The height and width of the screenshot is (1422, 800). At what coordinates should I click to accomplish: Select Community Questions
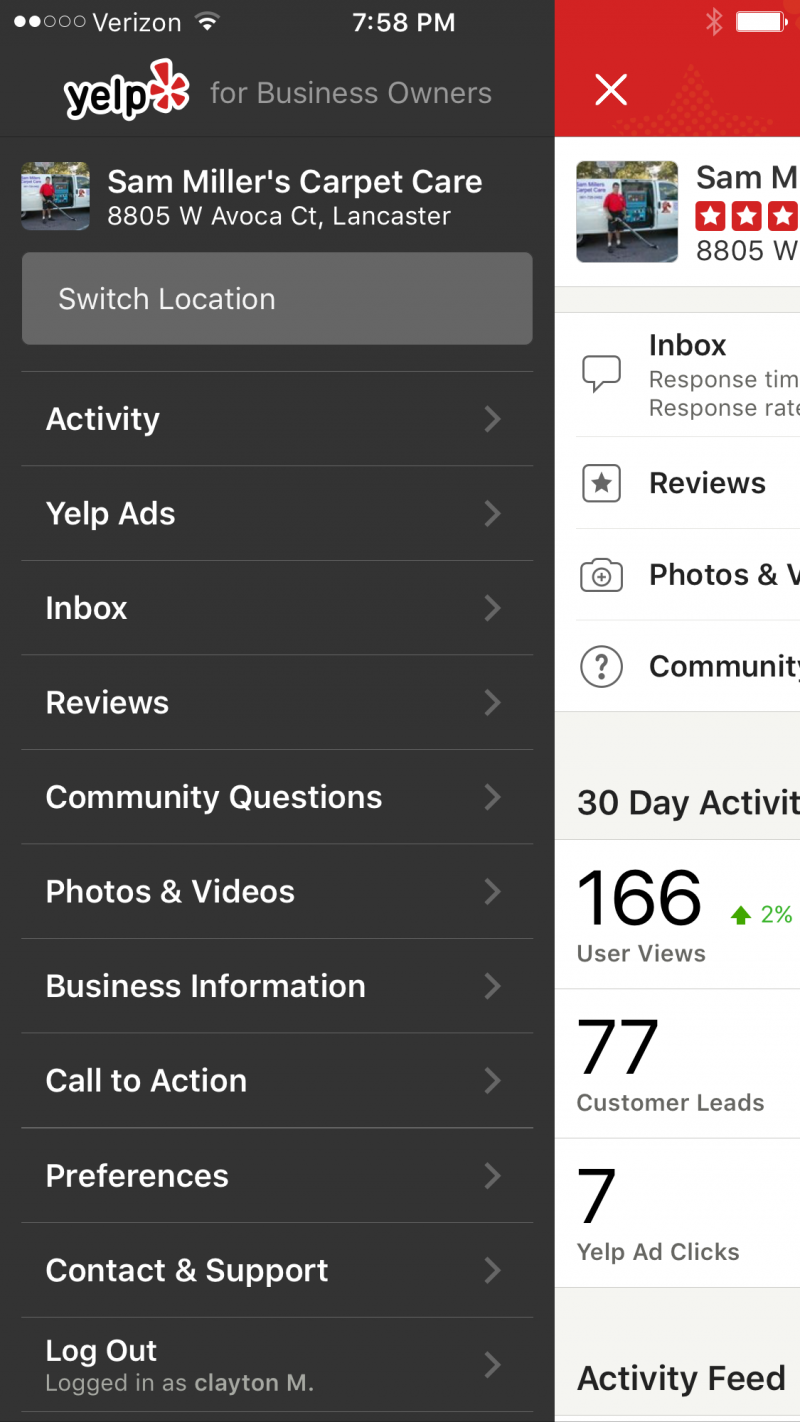[277, 797]
